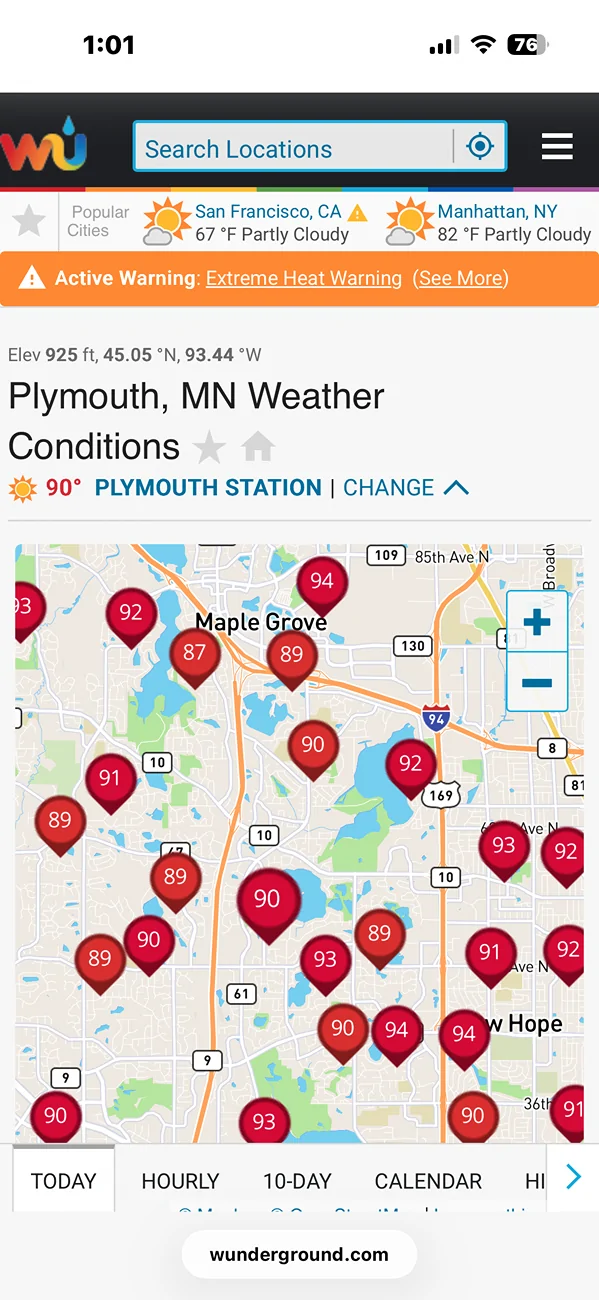Show more tabs with right arrow
Image resolution: width=599 pixels, height=1300 pixels.
573,1177
